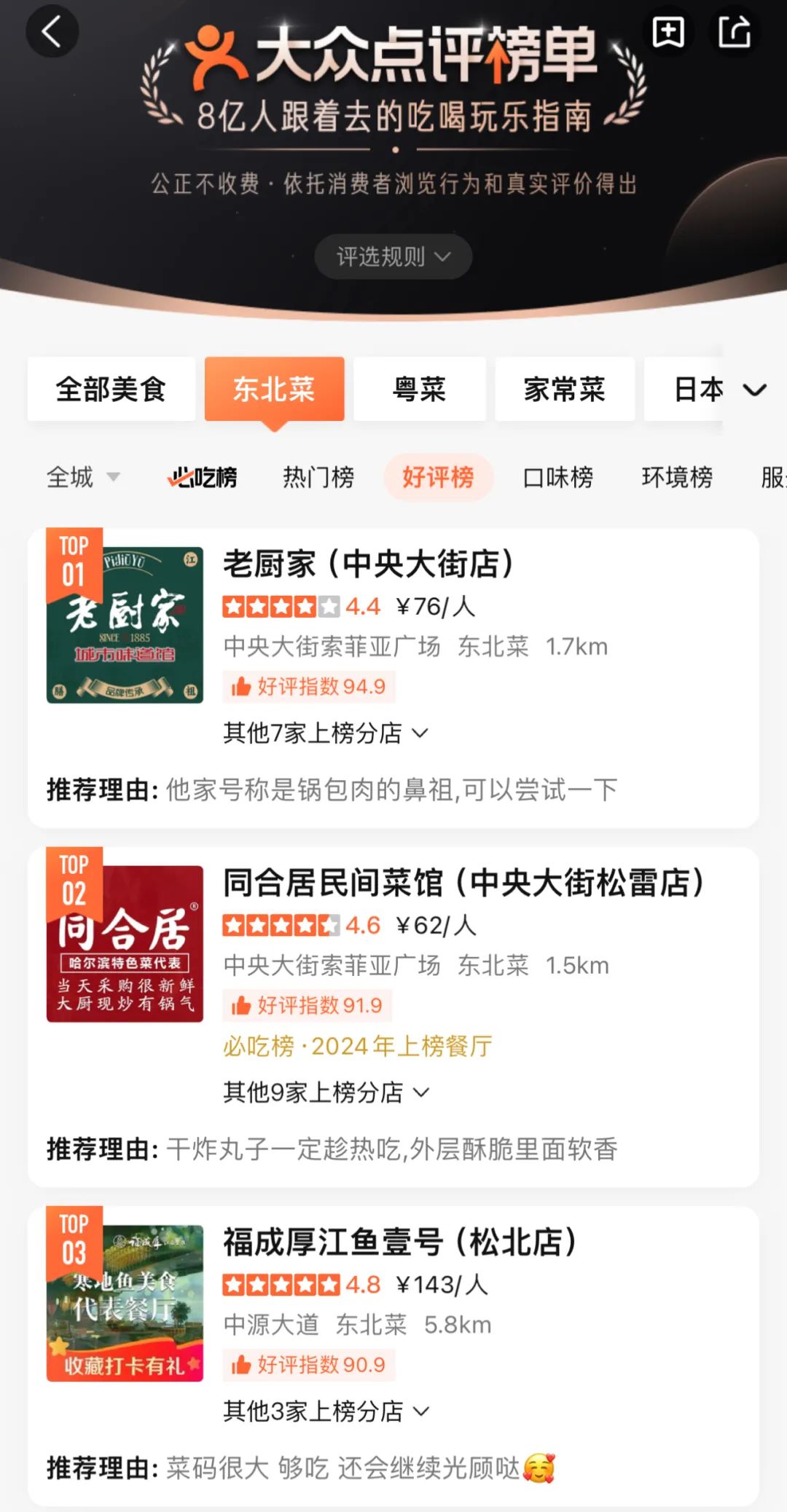
Task: Select the 东北菜 category tab
Action: point(274,389)
